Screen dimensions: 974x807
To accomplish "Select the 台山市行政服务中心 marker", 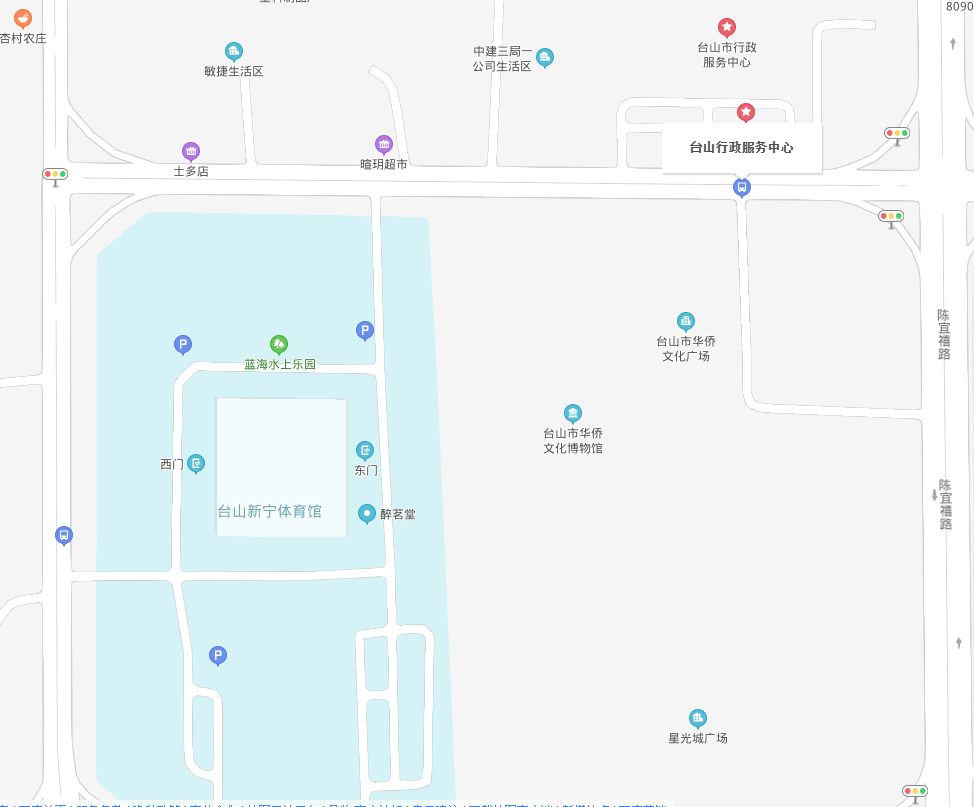I will click(x=727, y=27).
